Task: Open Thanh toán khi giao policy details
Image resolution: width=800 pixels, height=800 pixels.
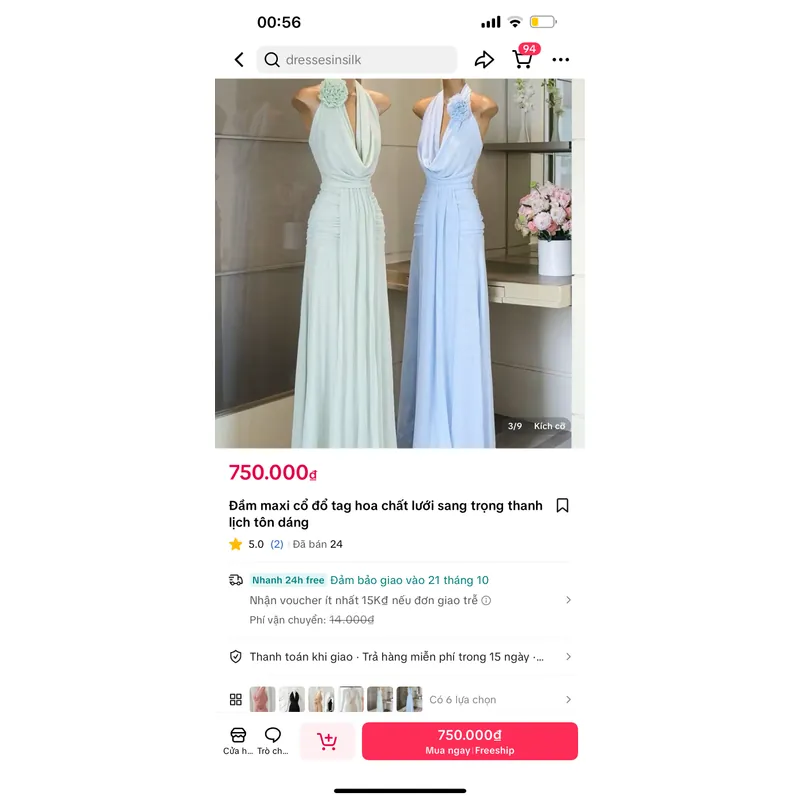Action: click(568, 657)
